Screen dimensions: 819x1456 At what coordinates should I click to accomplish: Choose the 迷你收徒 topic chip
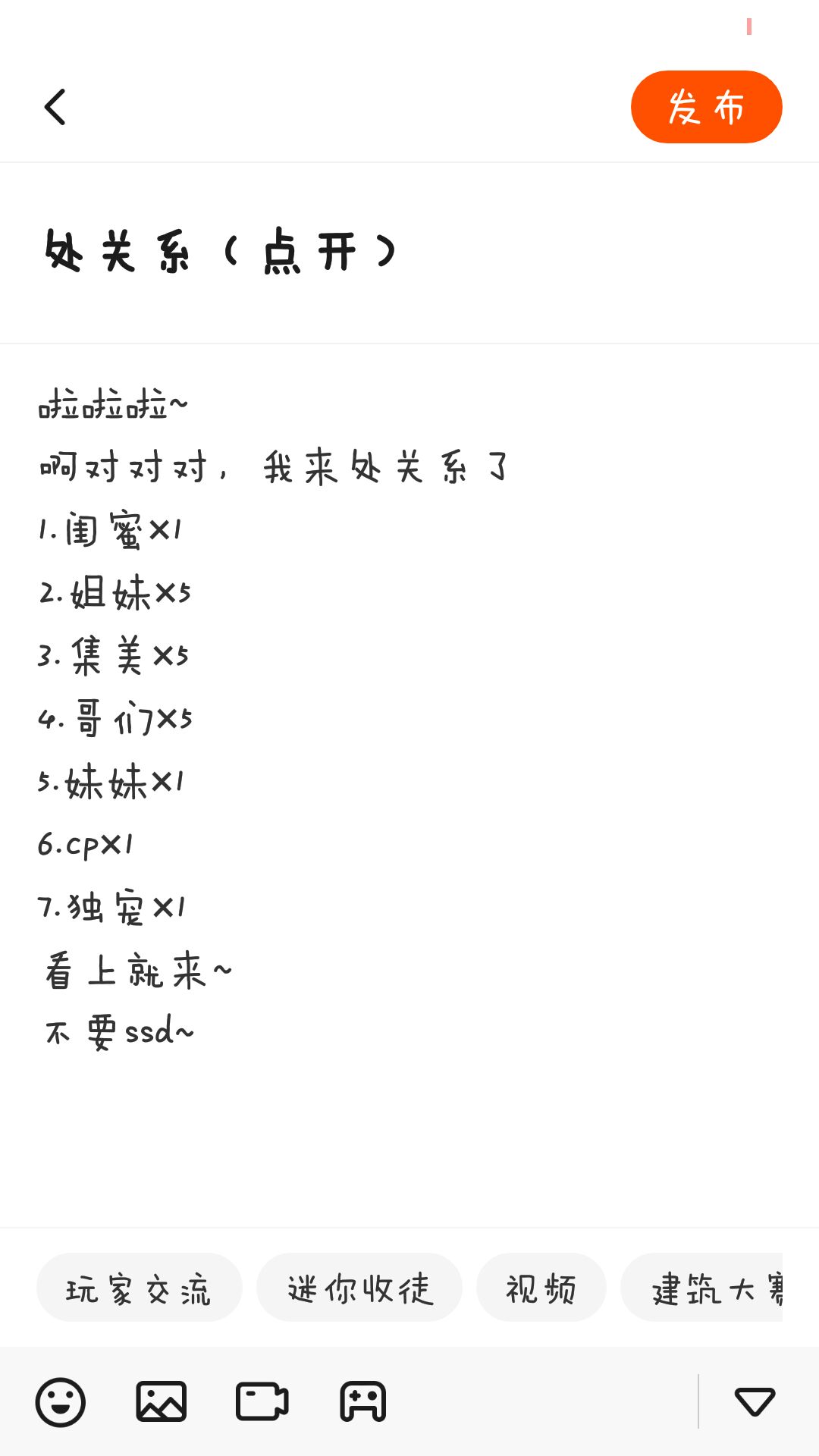359,1288
